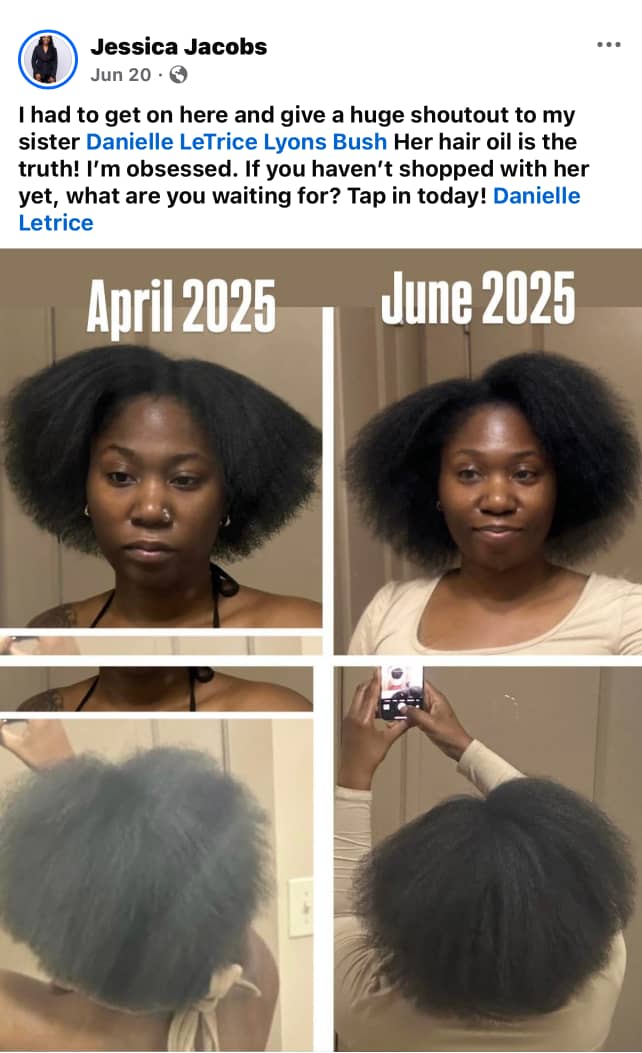The width and height of the screenshot is (642, 1053).
Task: Open tagged profile Danielle LeTrice Lyons Bush
Action: (236, 142)
